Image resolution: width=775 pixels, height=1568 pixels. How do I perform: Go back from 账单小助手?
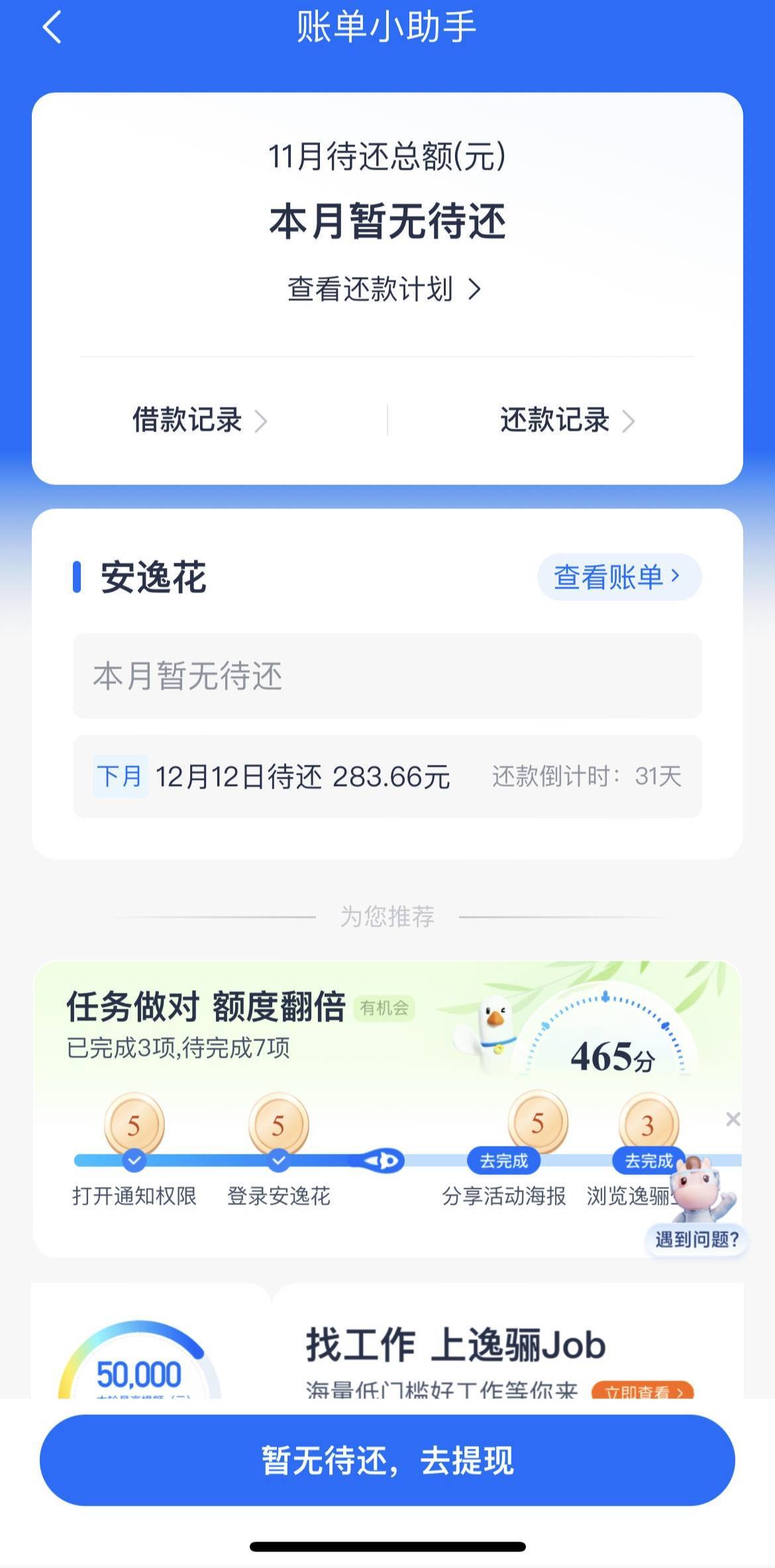(52, 28)
